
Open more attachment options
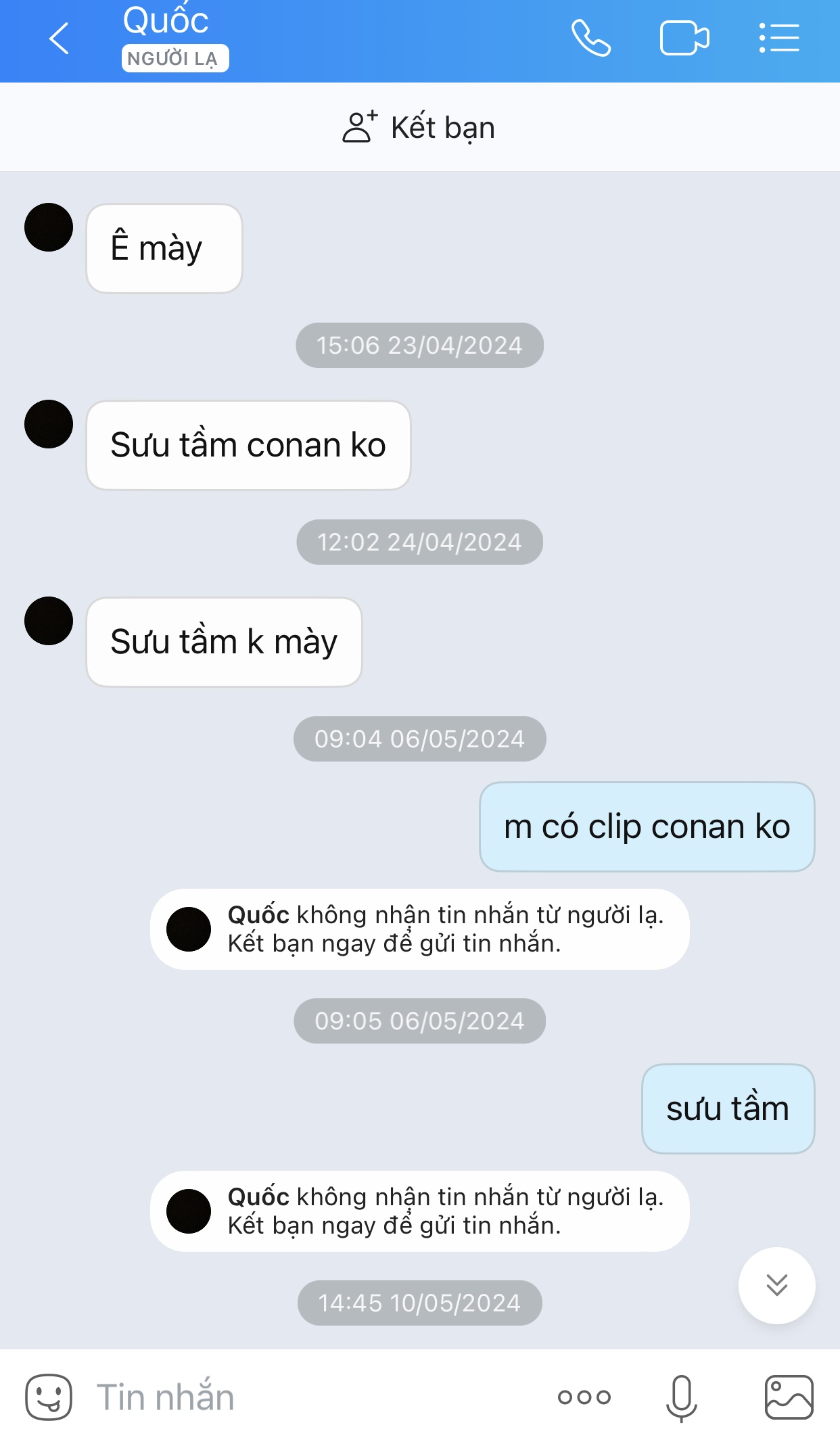click(x=584, y=1397)
